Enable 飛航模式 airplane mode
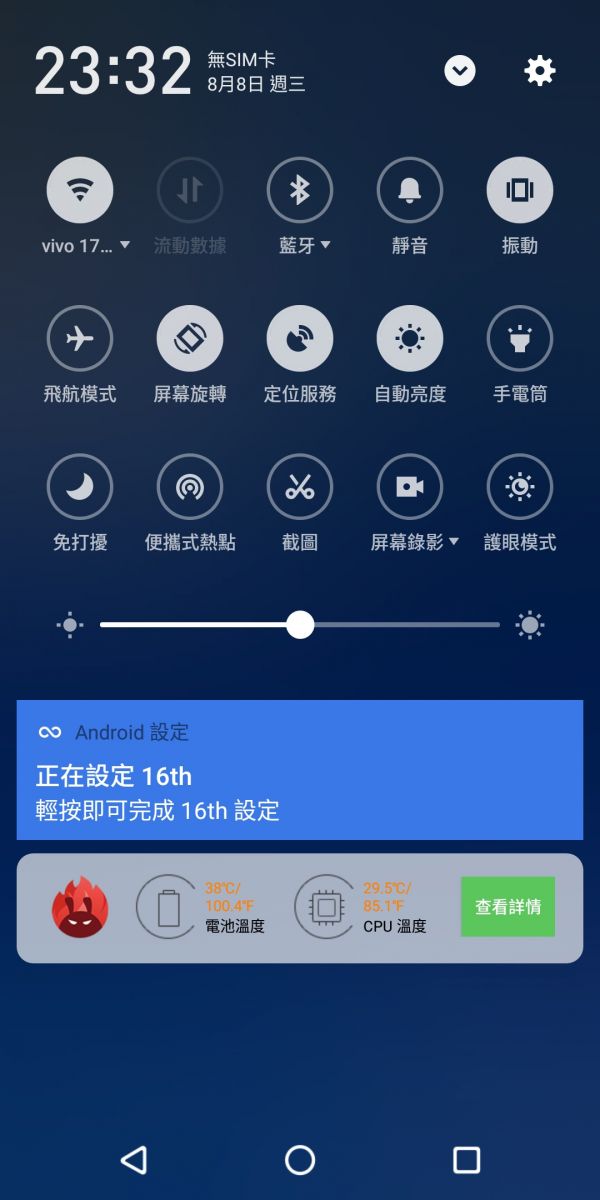Screen dimensions: 600x1200 pyautogui.click(x=80, y=339)
